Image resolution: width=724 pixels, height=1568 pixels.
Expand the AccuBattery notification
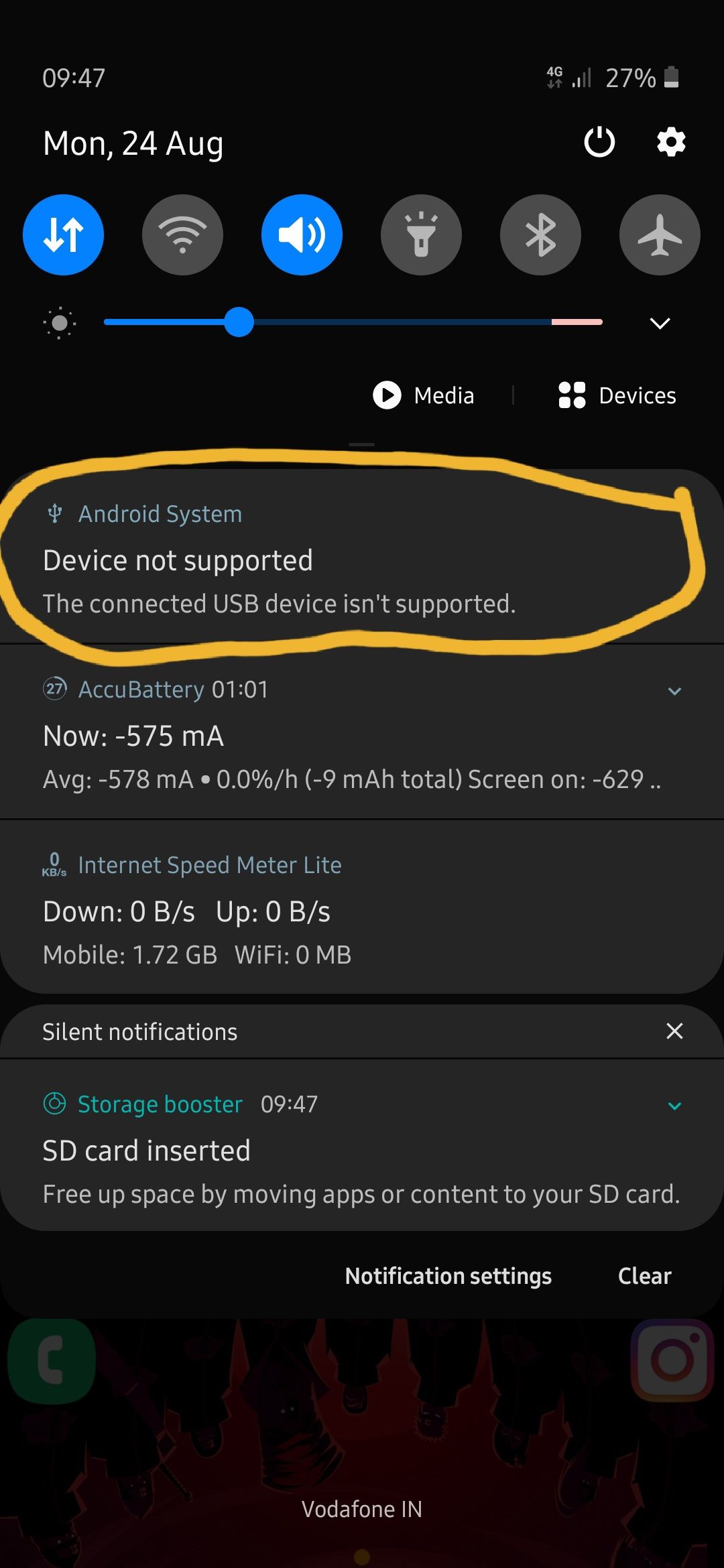[x=675, y=691]
